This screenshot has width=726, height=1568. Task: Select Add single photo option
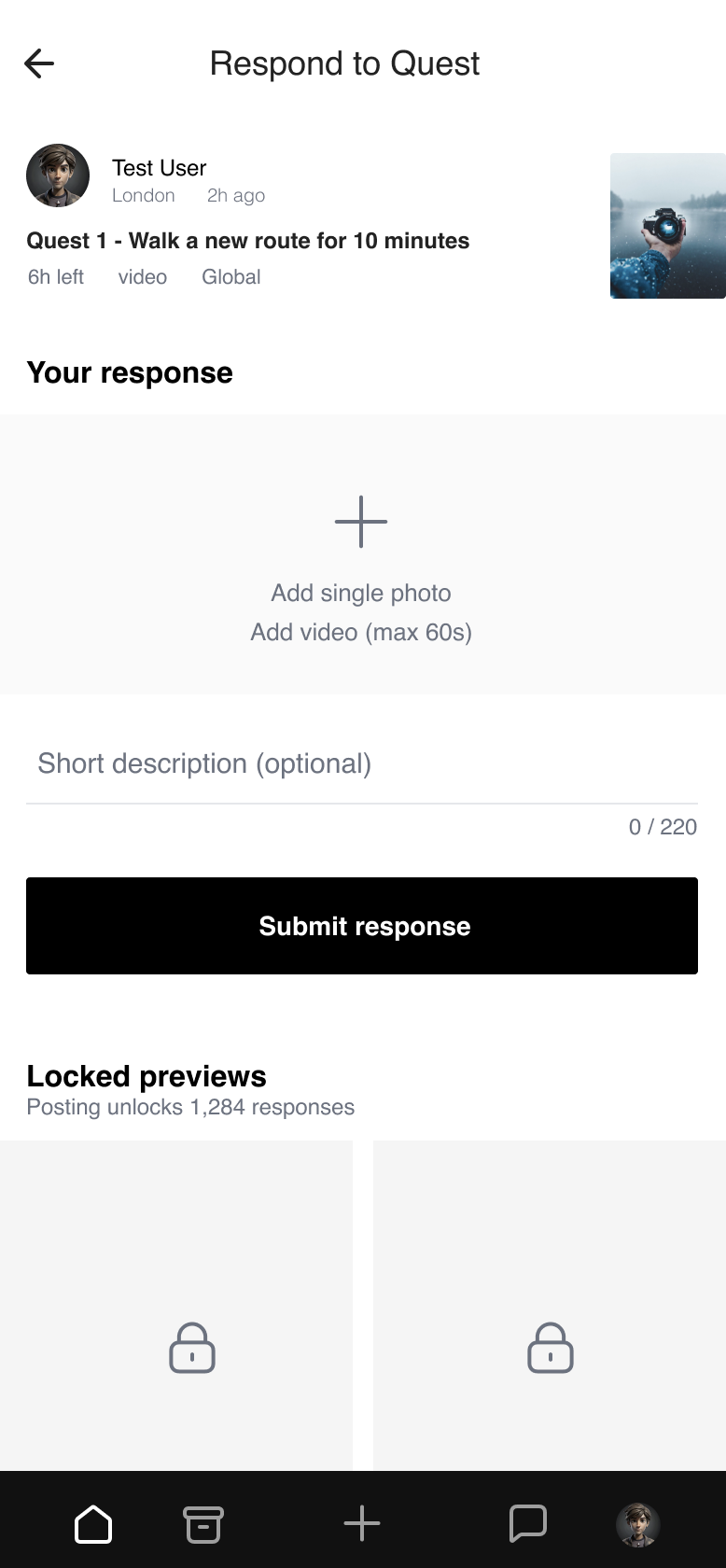tap(361, 593)
